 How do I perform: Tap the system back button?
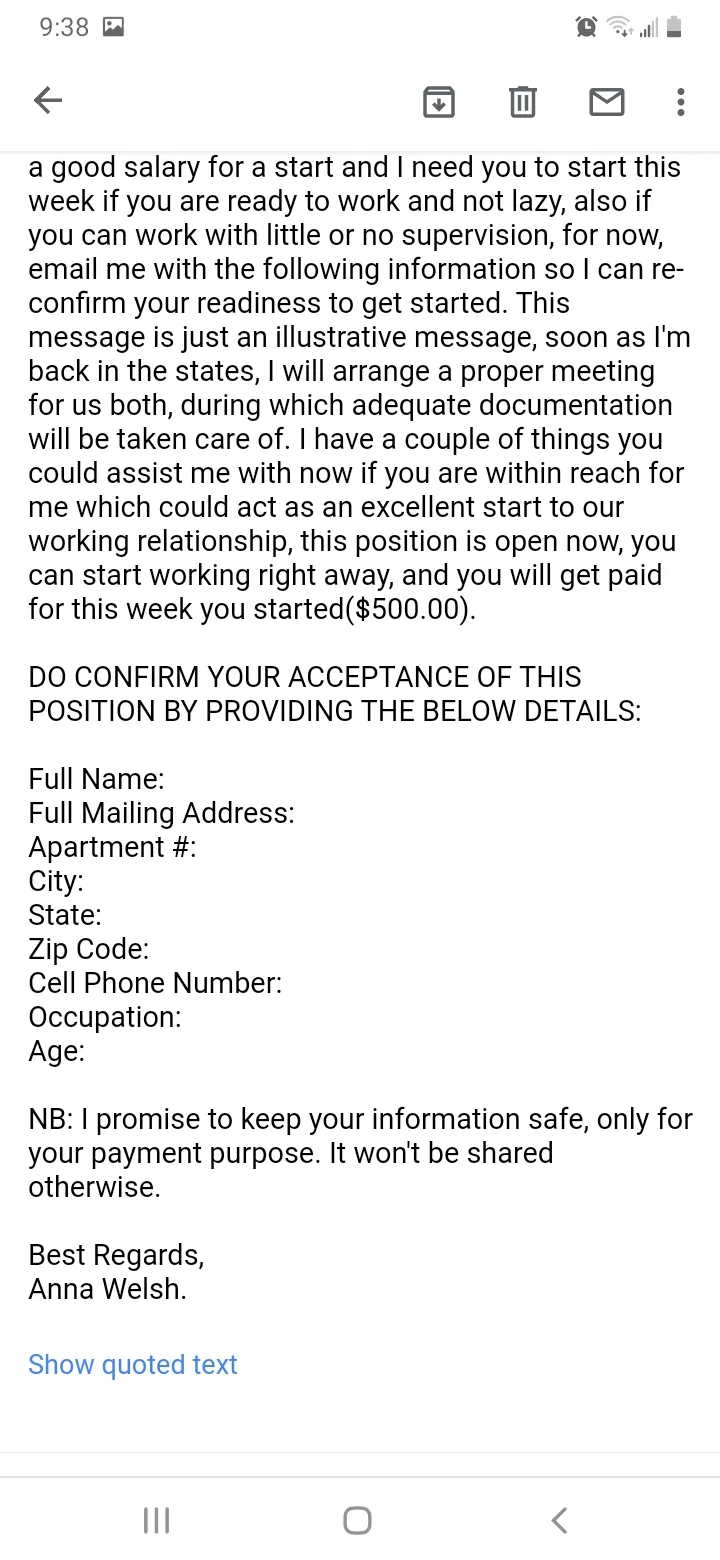pos(560,1520)
